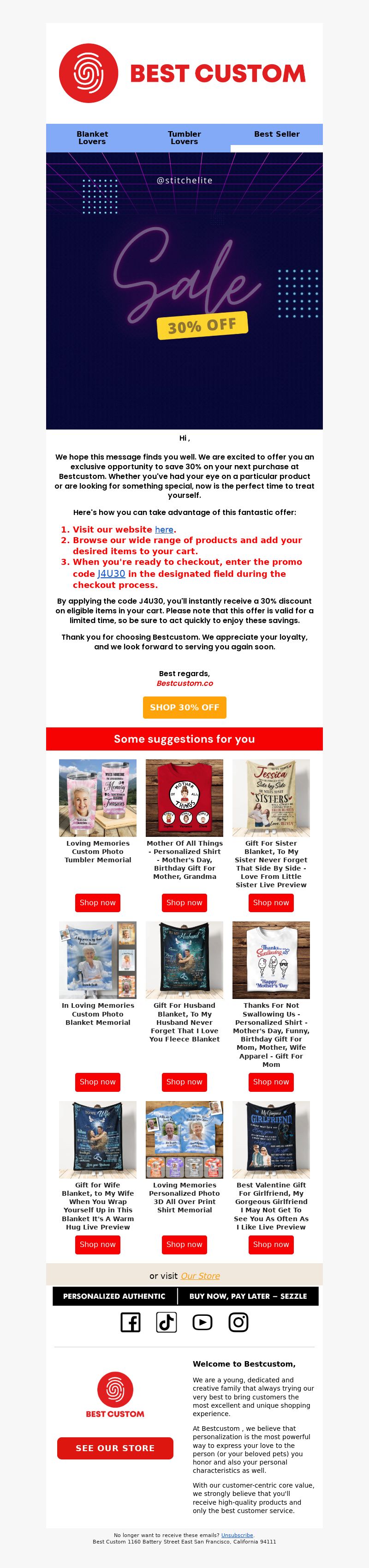
Task: Unsubscribe from these emails
Action: [x=237, y=1535]
